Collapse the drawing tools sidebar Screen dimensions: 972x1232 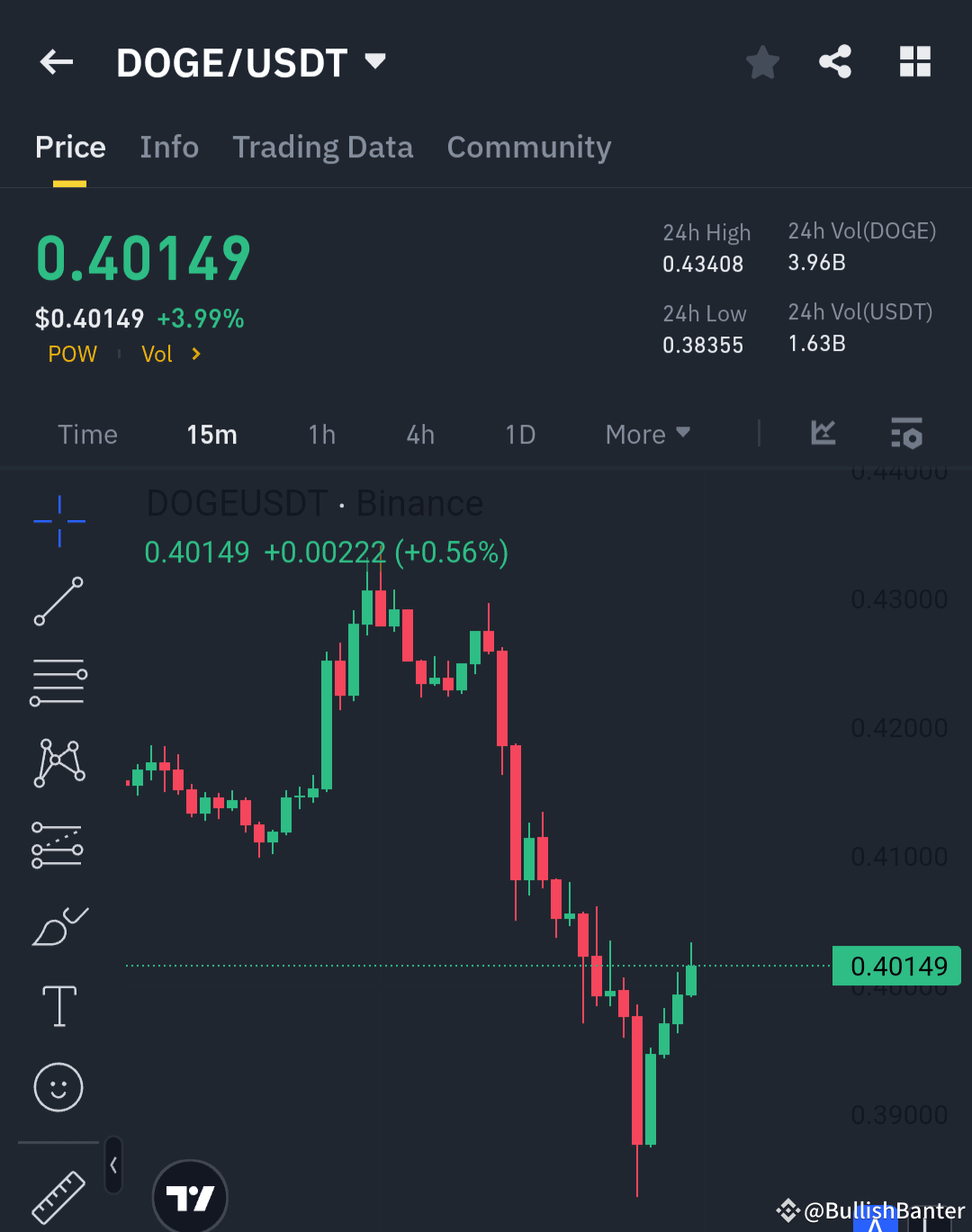[113, 1163]
